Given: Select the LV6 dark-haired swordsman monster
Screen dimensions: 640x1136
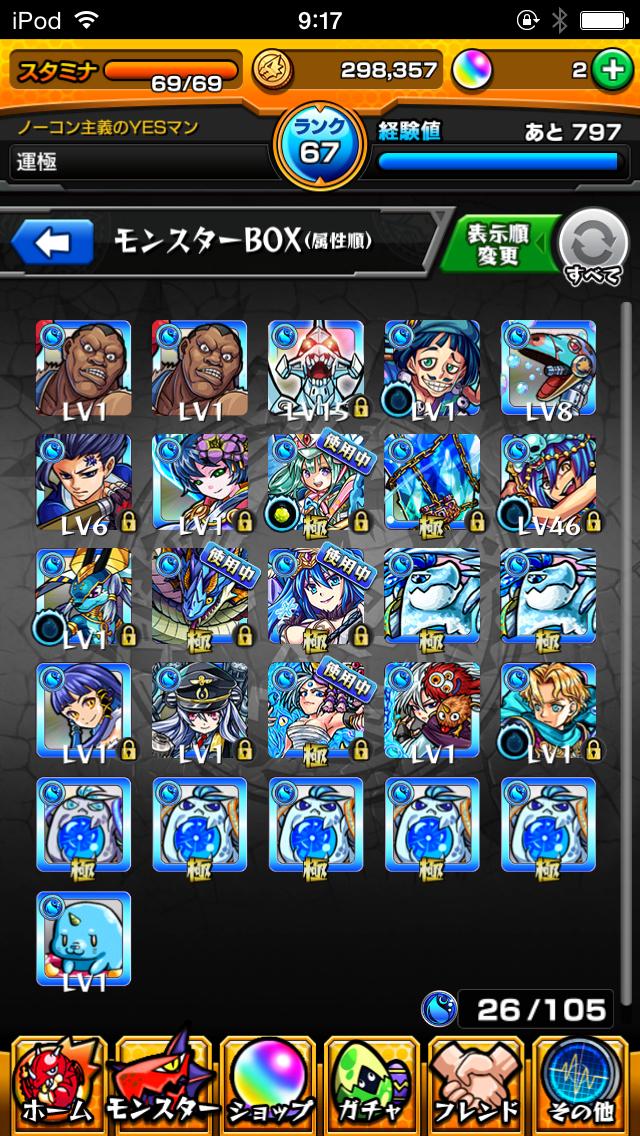Looking at the screenshot, I should pos(84,482).
